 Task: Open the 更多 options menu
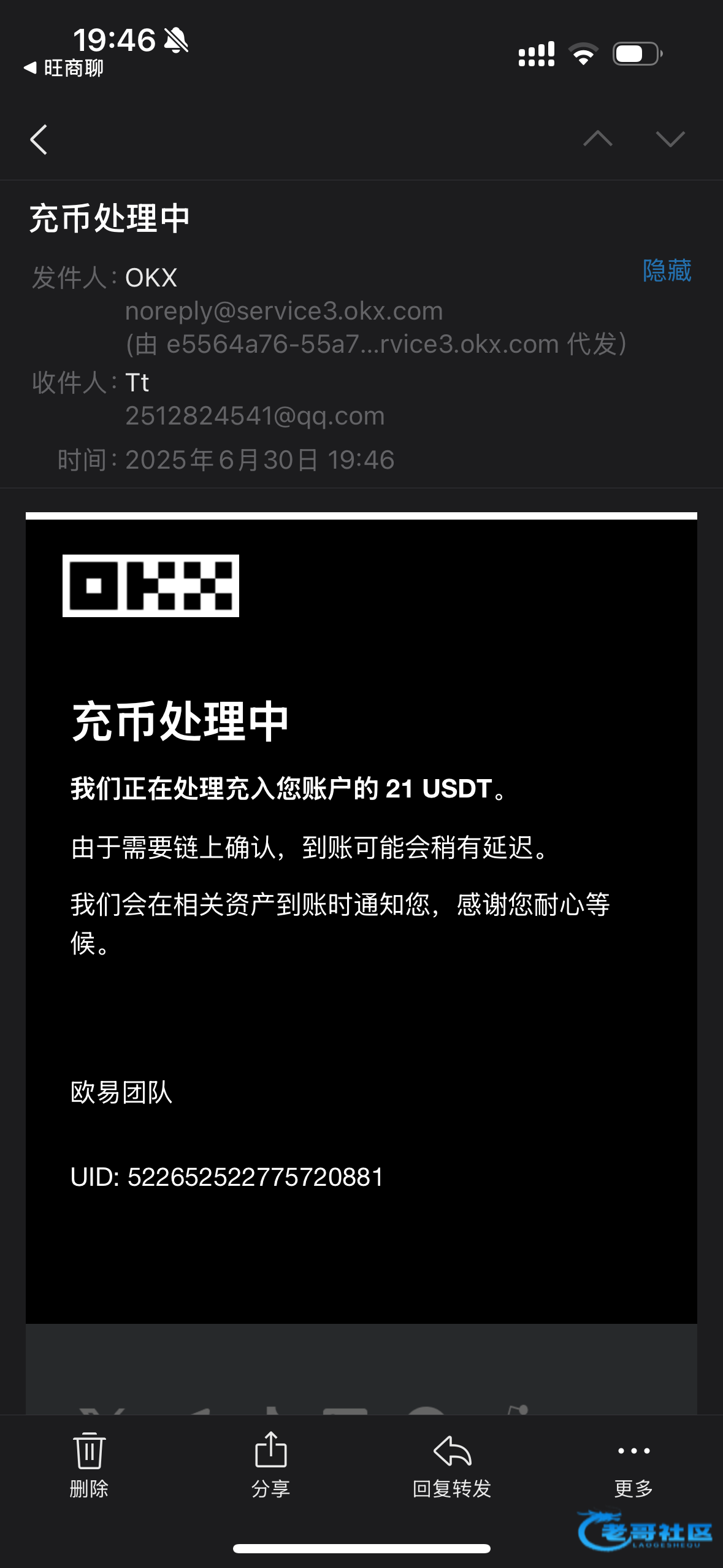coord(633,1464)
